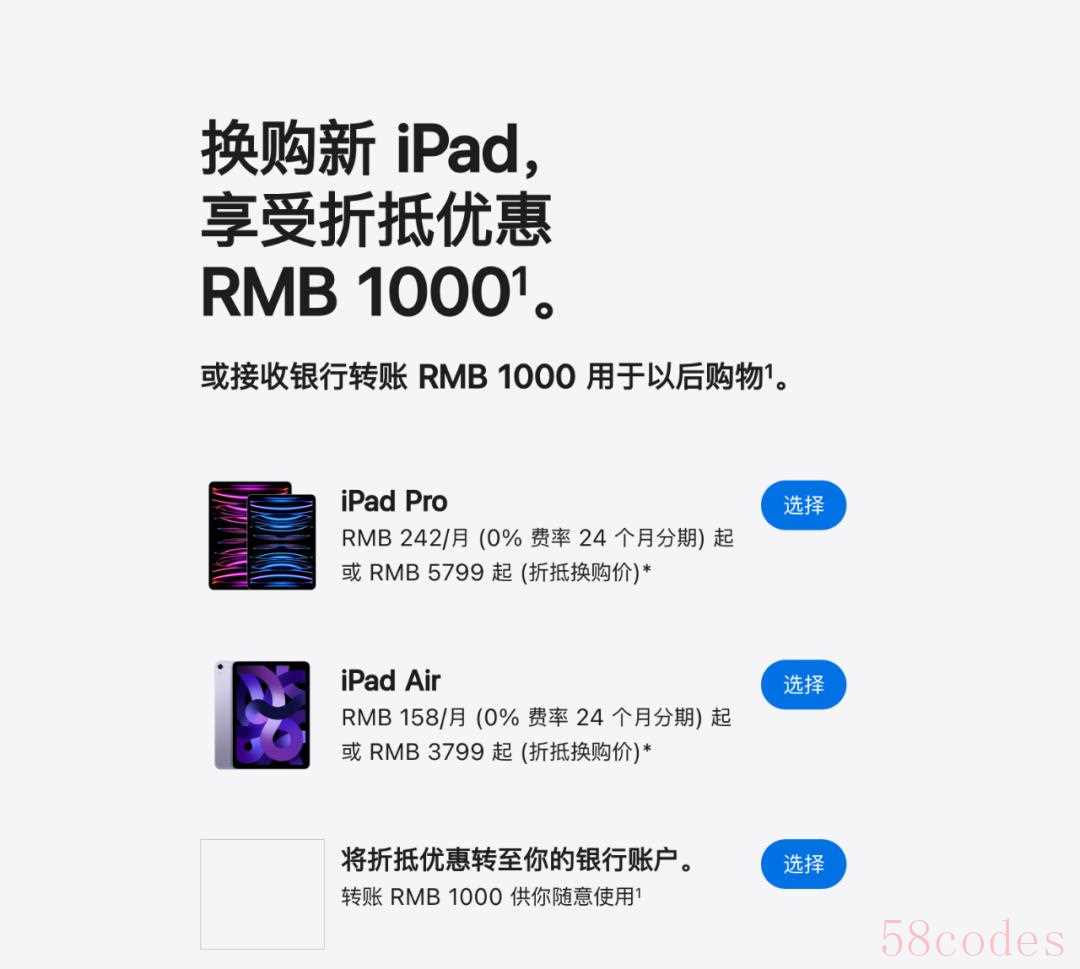Select the bank account transfer option
Viewport: 1080px width, 969px height.
click(x=803, y=864)
